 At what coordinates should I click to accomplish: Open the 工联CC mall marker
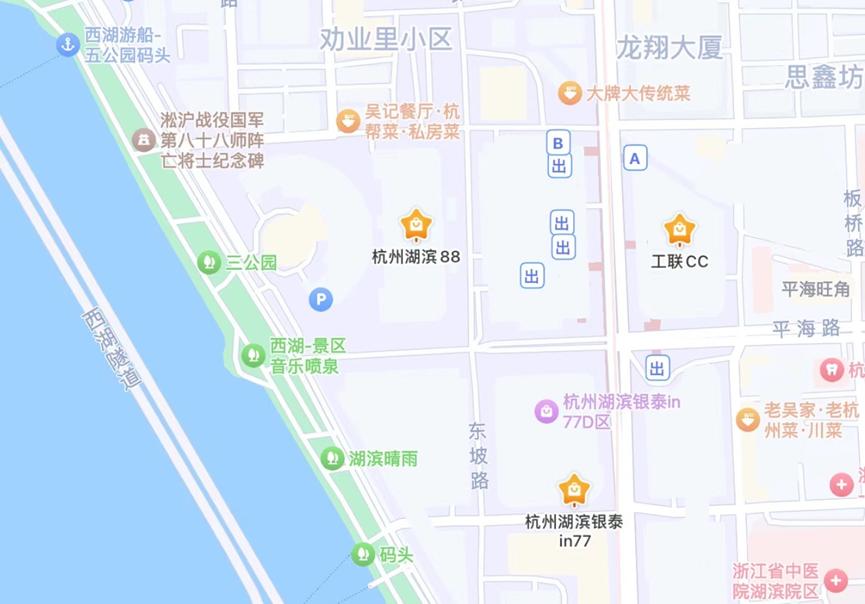[x=680, y=230]
